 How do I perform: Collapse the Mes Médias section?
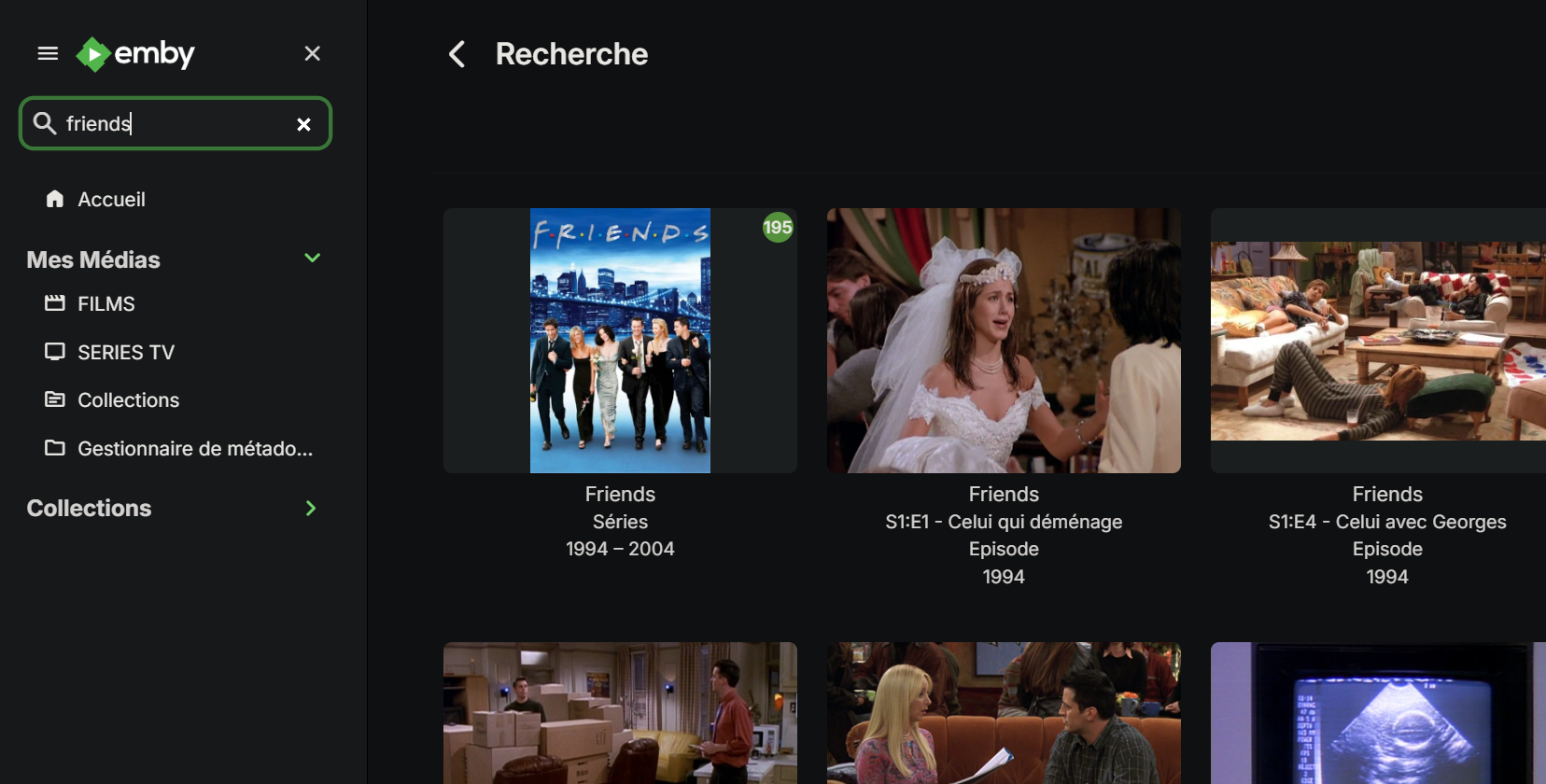pyautogui.click(x=312, y=259)
